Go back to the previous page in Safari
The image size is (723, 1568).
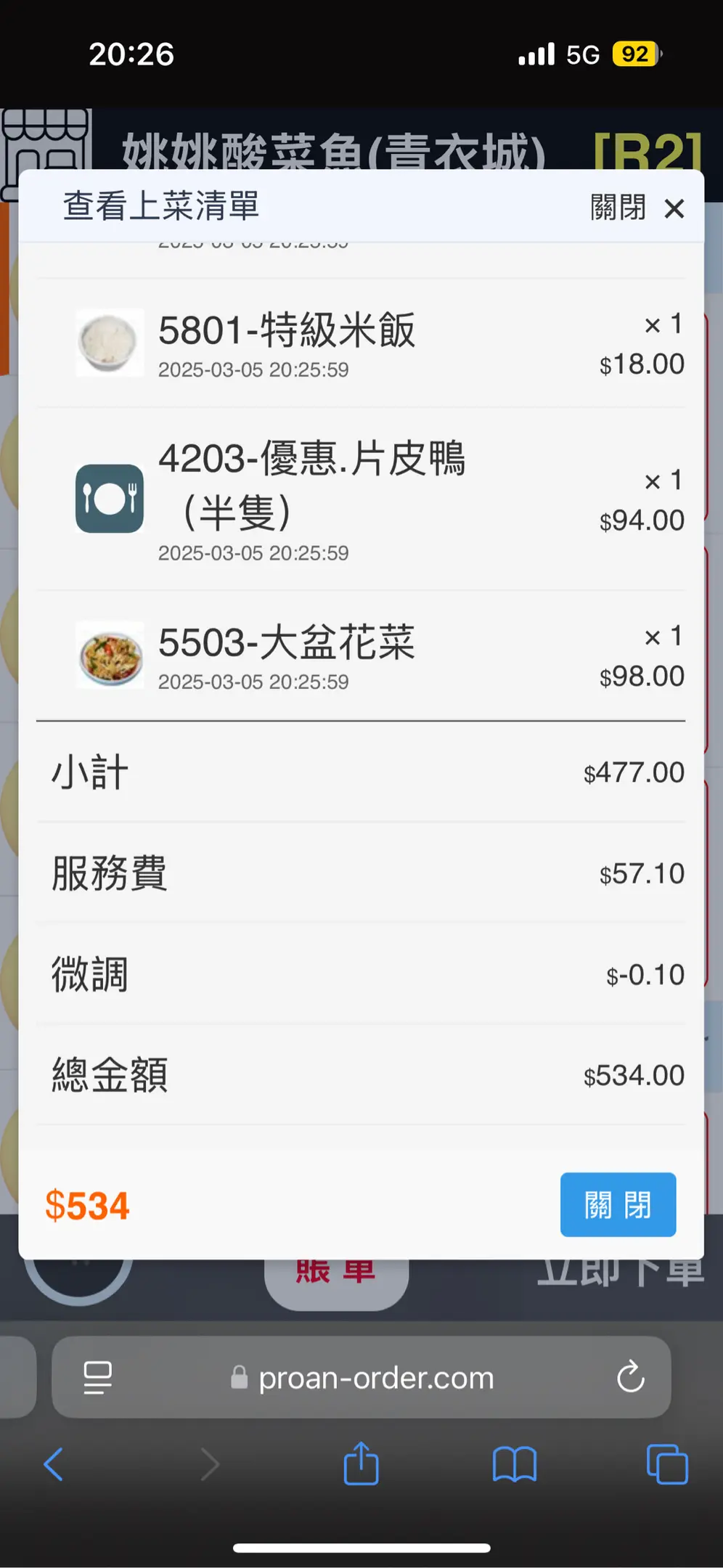click(x=54, y=1464)
